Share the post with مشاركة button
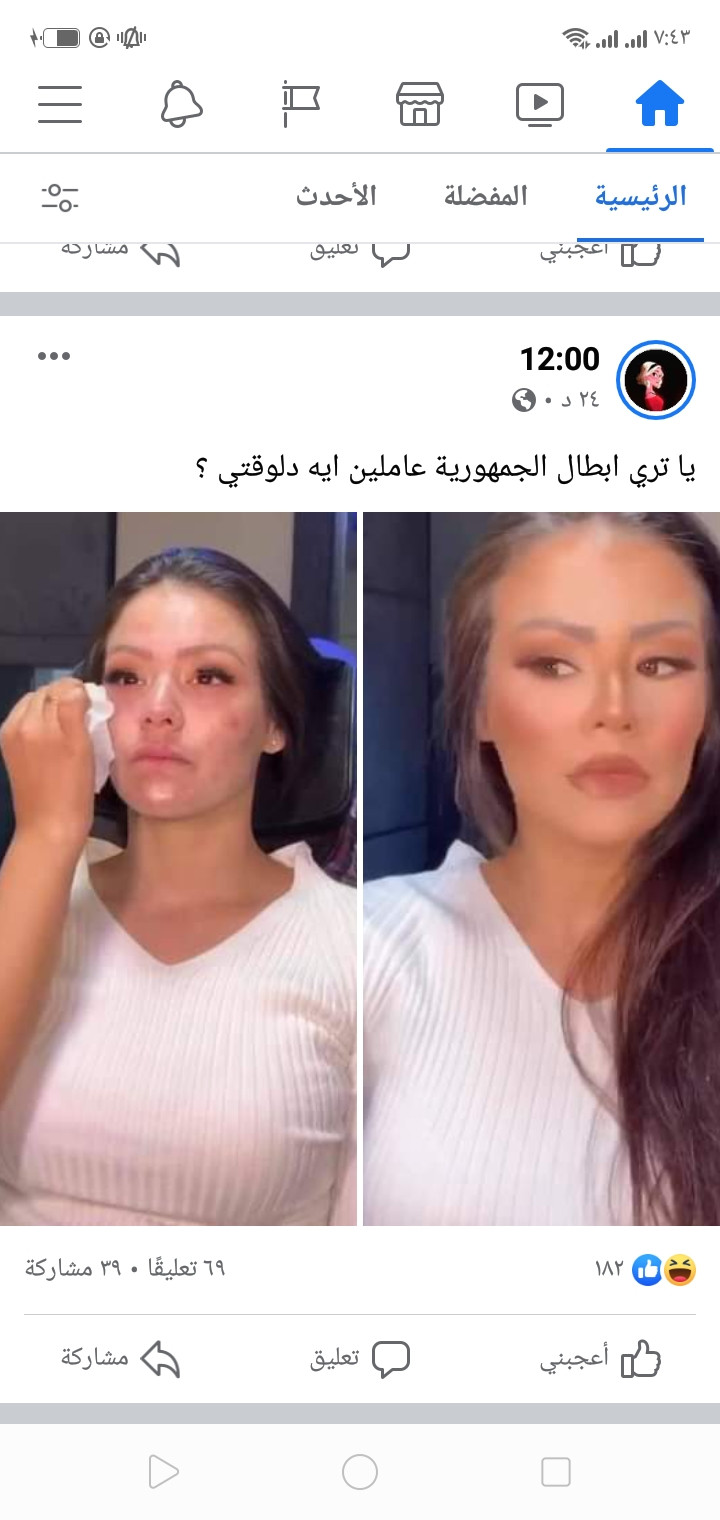This screenshot has height=1520, width=720. coord(120,1360)
